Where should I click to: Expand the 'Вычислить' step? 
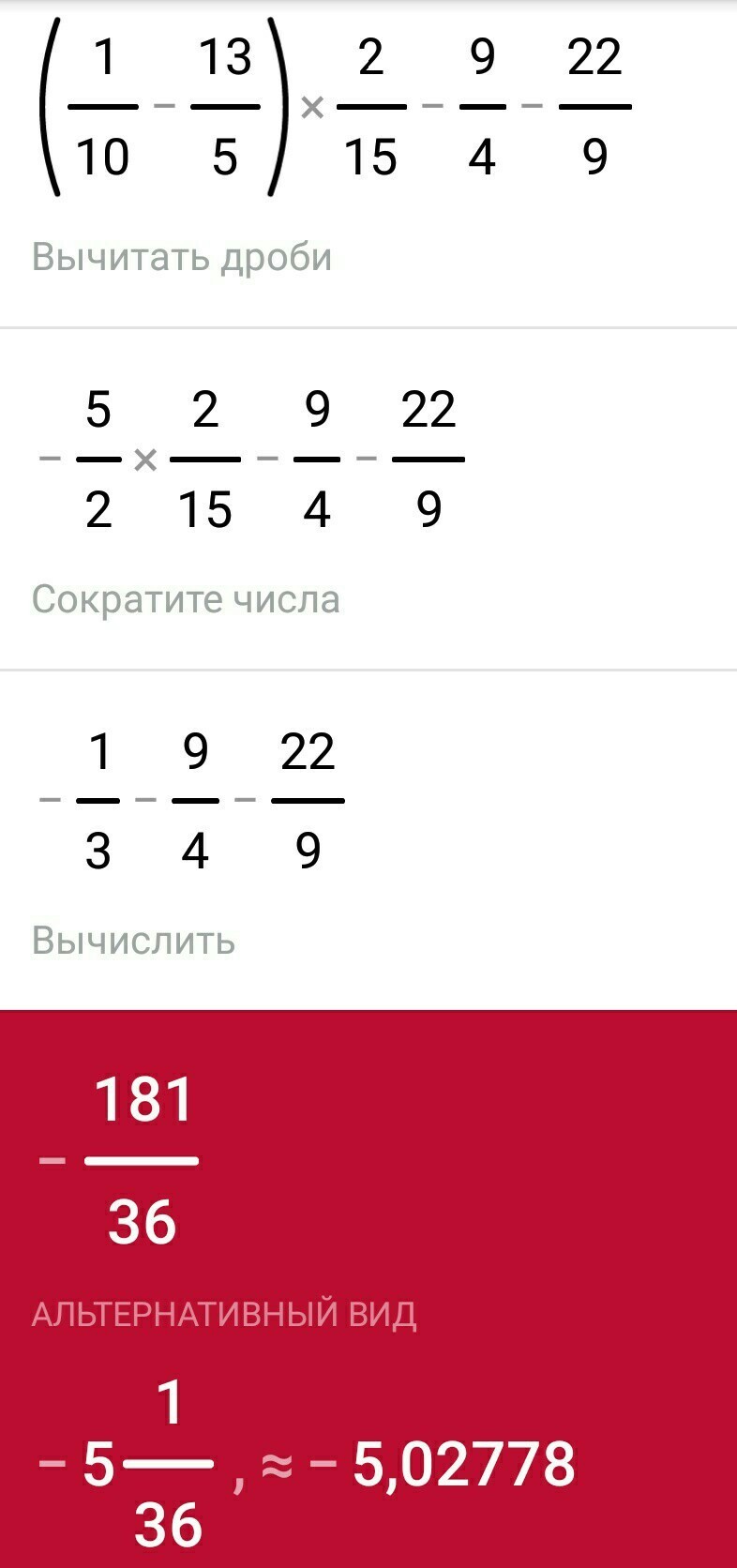(x=133, y=940)
